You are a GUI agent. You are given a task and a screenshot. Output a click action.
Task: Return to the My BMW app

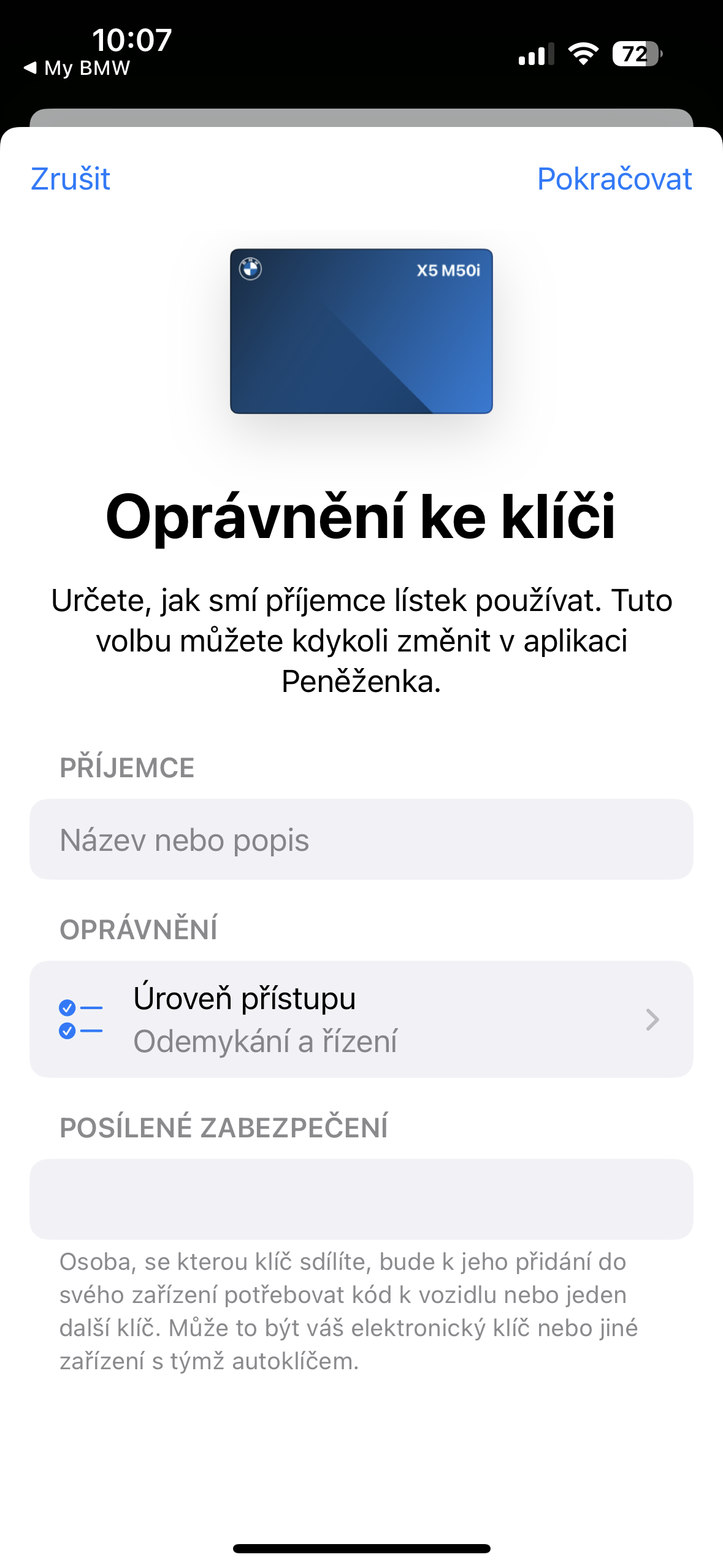[77, 68]
